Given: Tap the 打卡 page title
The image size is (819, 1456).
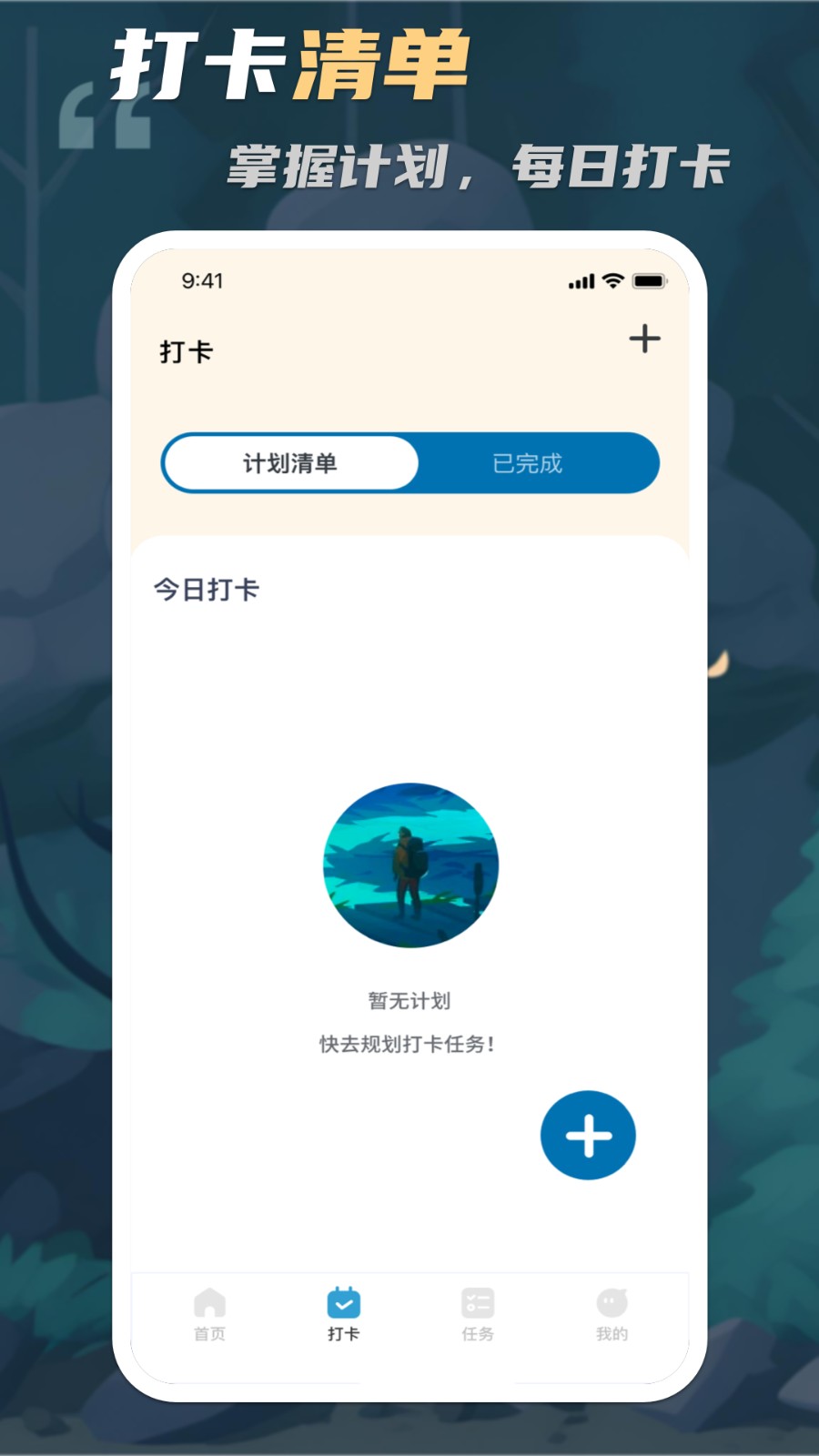Looking at the screenshot, I should [x=187, y=351].
